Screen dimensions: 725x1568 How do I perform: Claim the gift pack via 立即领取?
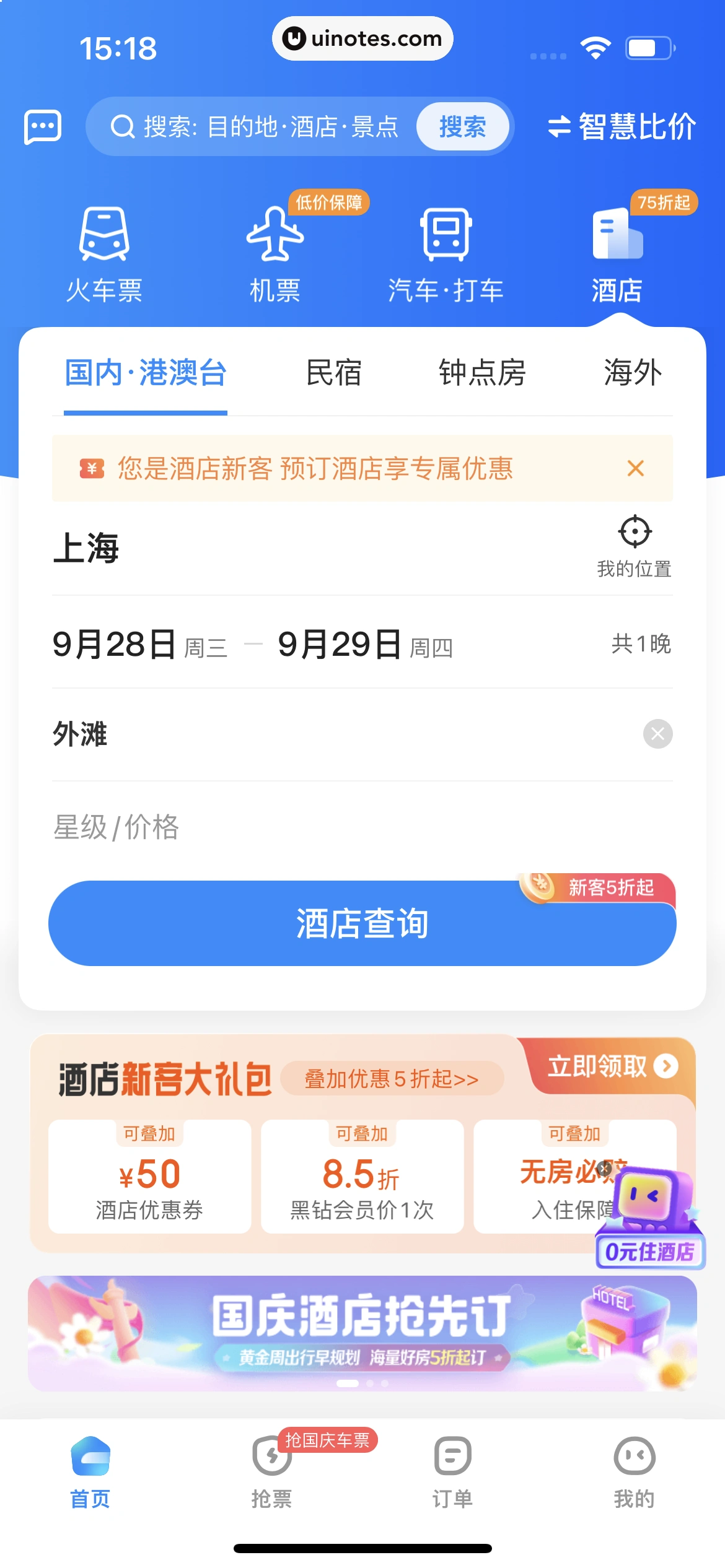[612, 1066]
